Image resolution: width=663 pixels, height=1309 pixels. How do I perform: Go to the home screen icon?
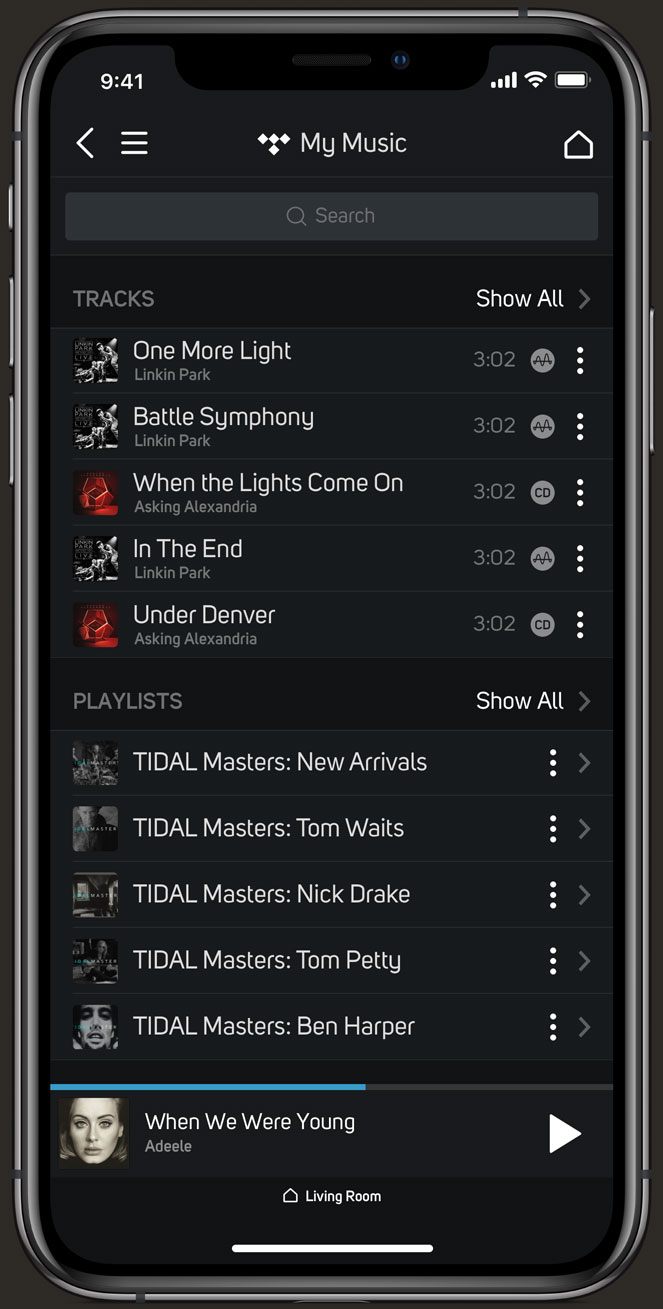tap(578, 145)
